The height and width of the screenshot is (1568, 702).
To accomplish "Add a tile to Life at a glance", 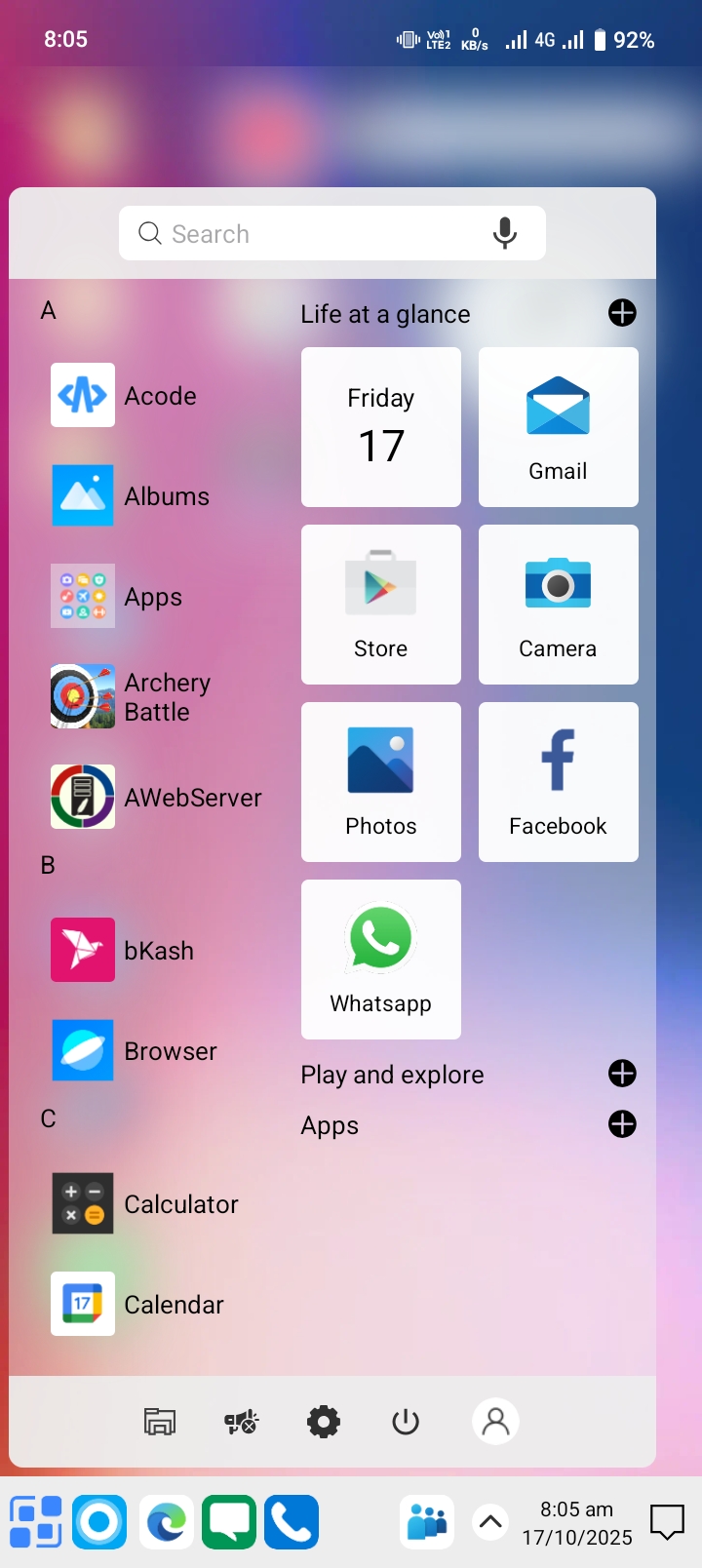I will [x=622, y=313].
